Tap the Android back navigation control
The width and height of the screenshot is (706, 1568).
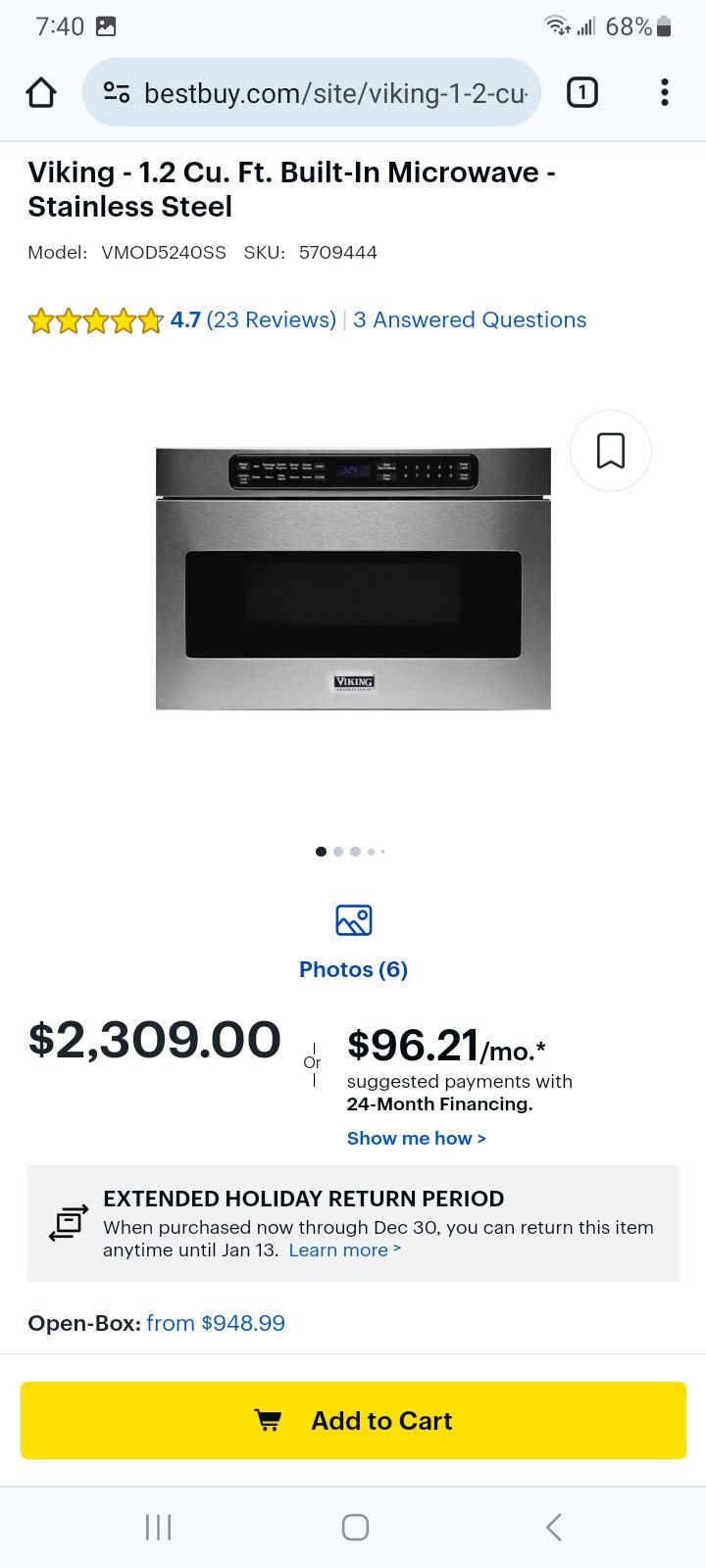click(x=552, y=1526)
